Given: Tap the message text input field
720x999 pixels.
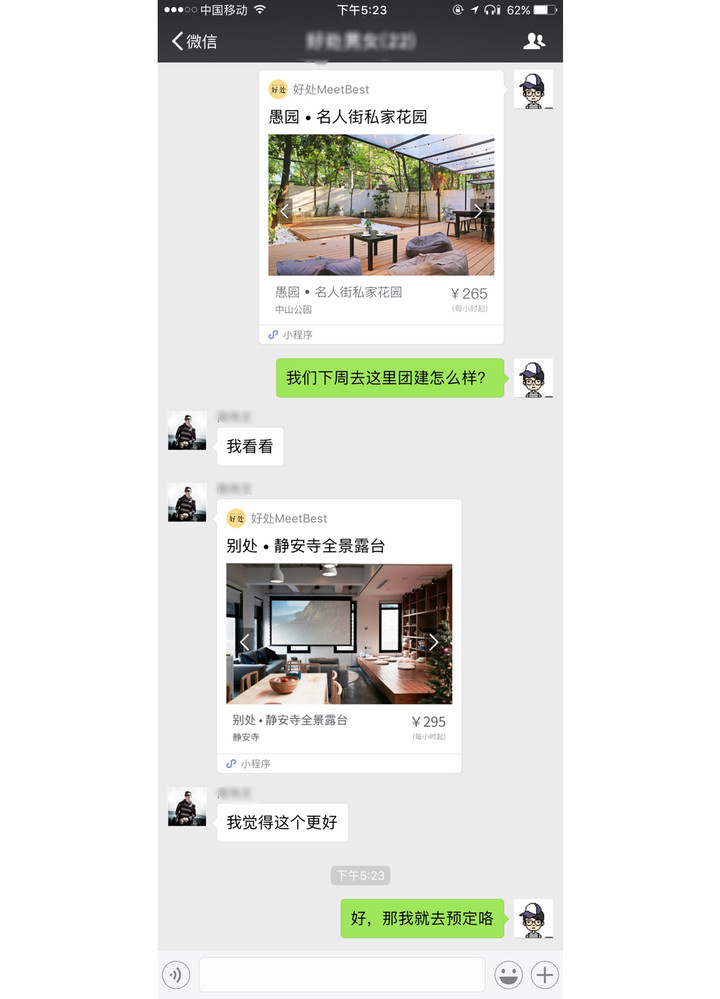Looking at the screenshot, I should [x=342, y=974].
